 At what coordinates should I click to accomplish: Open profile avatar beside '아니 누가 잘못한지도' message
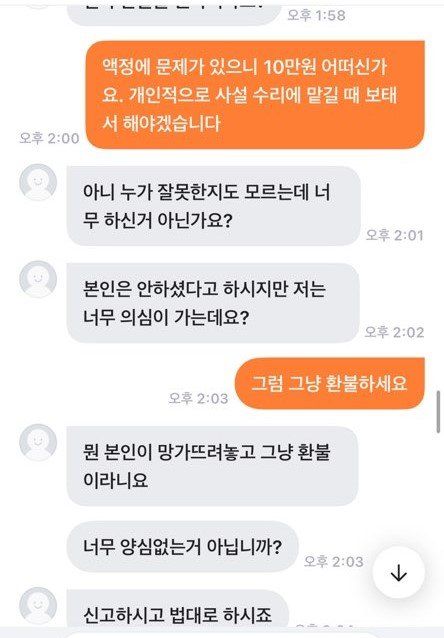pyautogui.click(x=38, y=182)
